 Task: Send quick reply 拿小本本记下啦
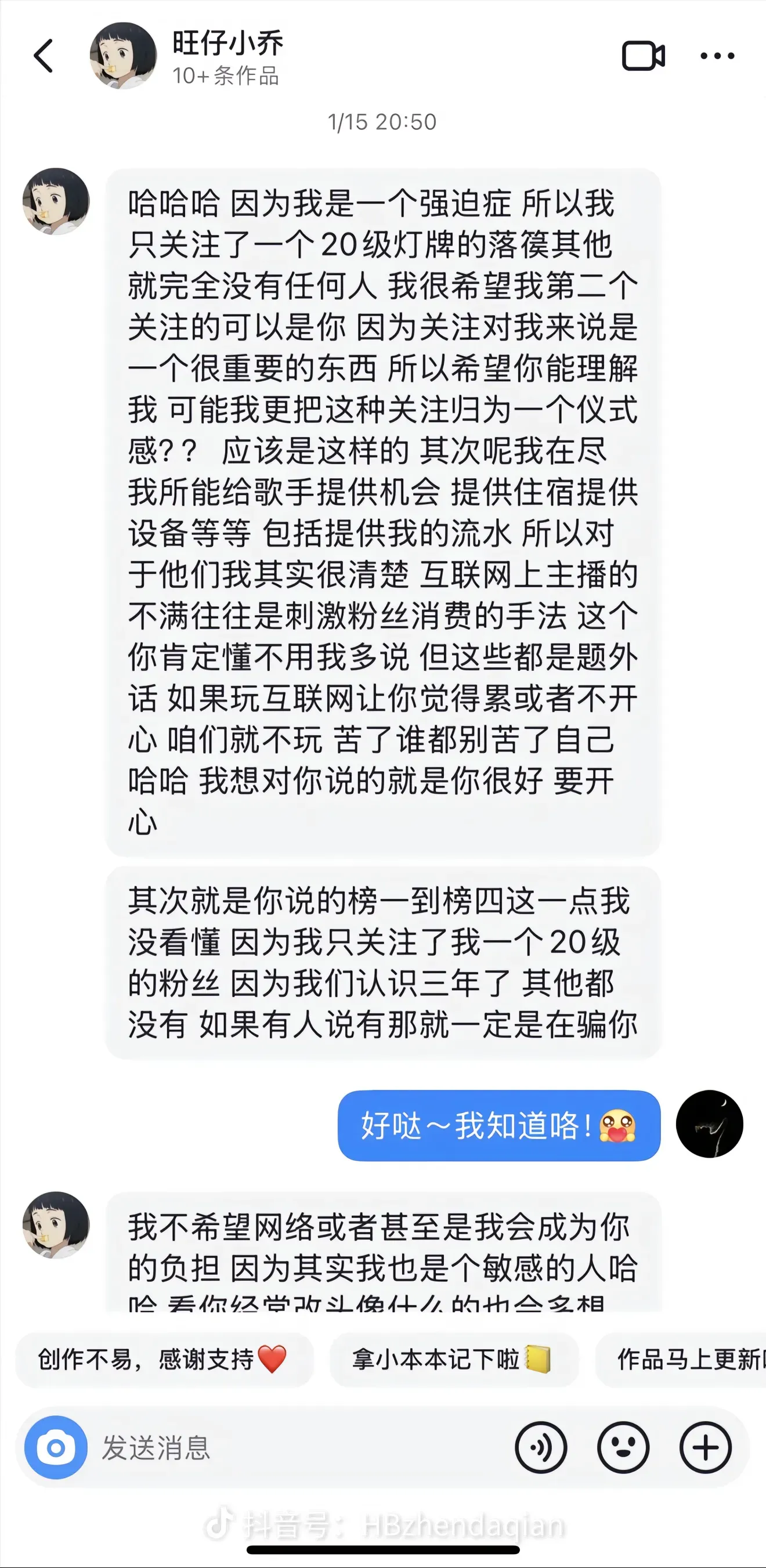453,1359
